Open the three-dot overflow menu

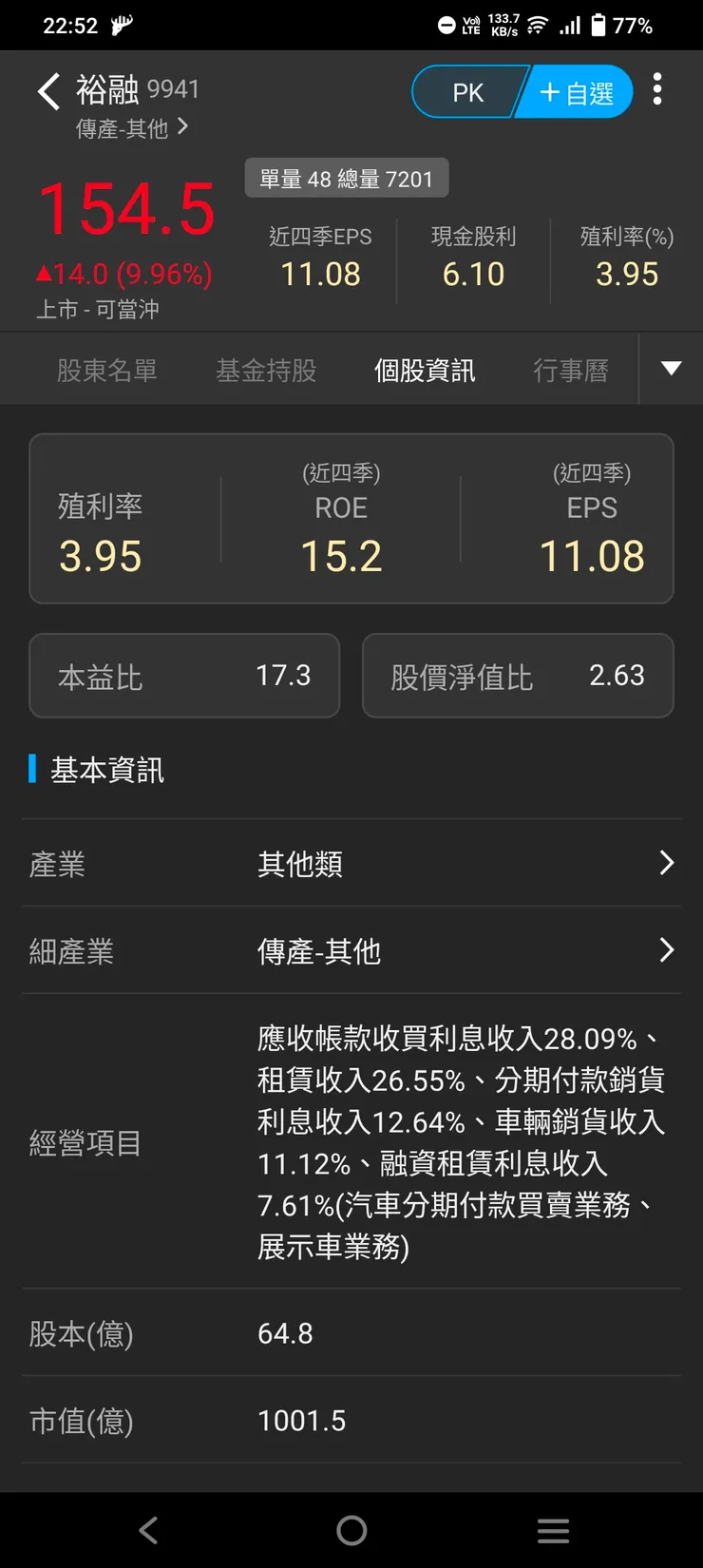point(656,88)
